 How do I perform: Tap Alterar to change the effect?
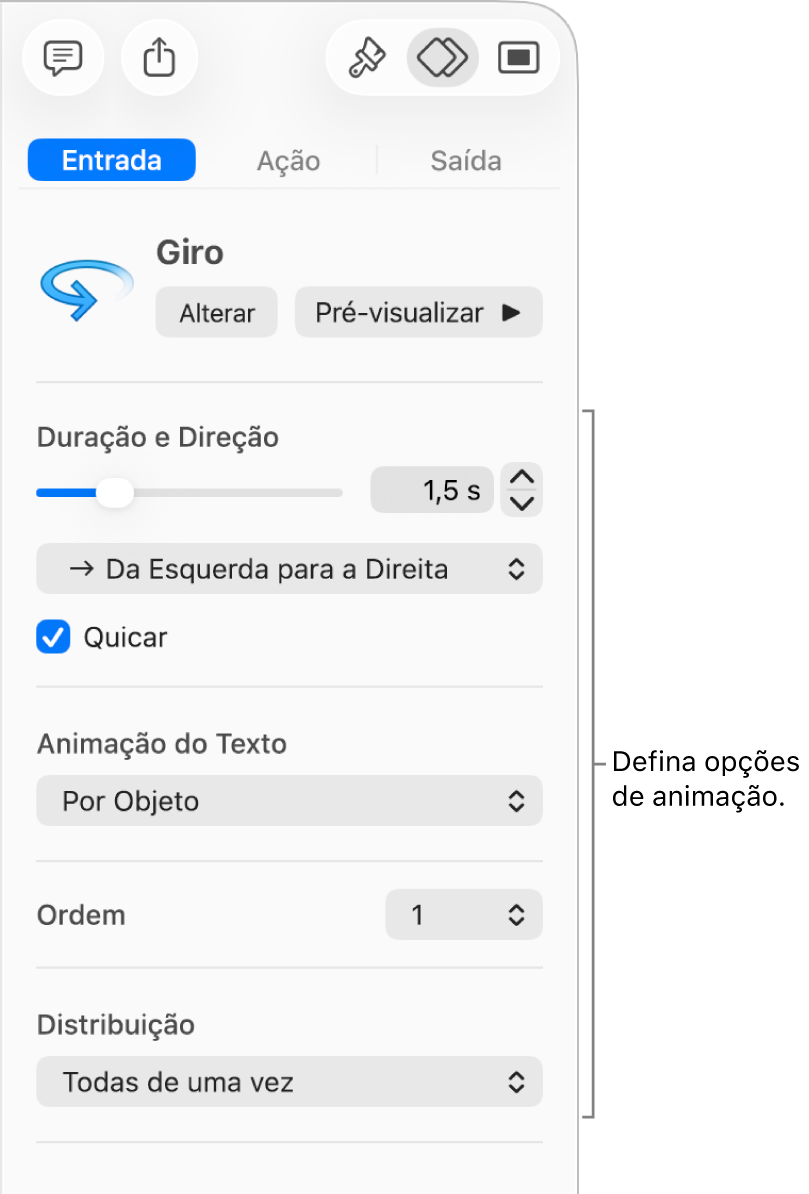point(217,313)
